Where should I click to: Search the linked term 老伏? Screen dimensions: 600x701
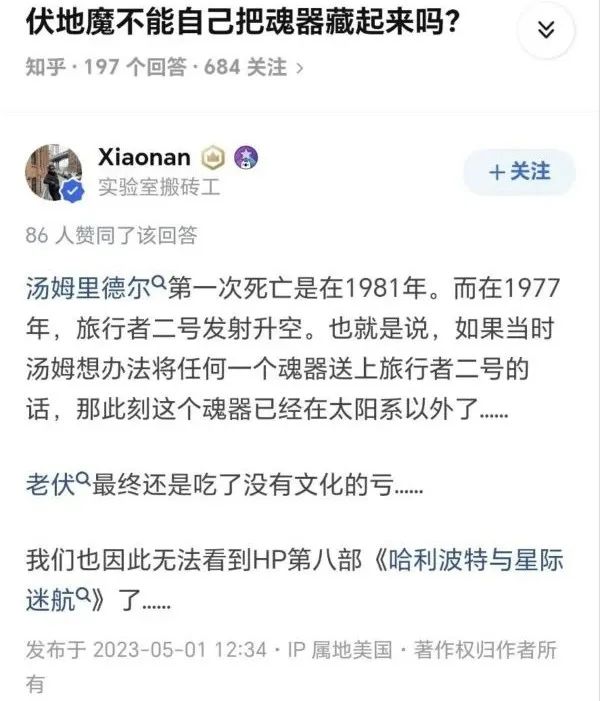click(x=60, y=487)
